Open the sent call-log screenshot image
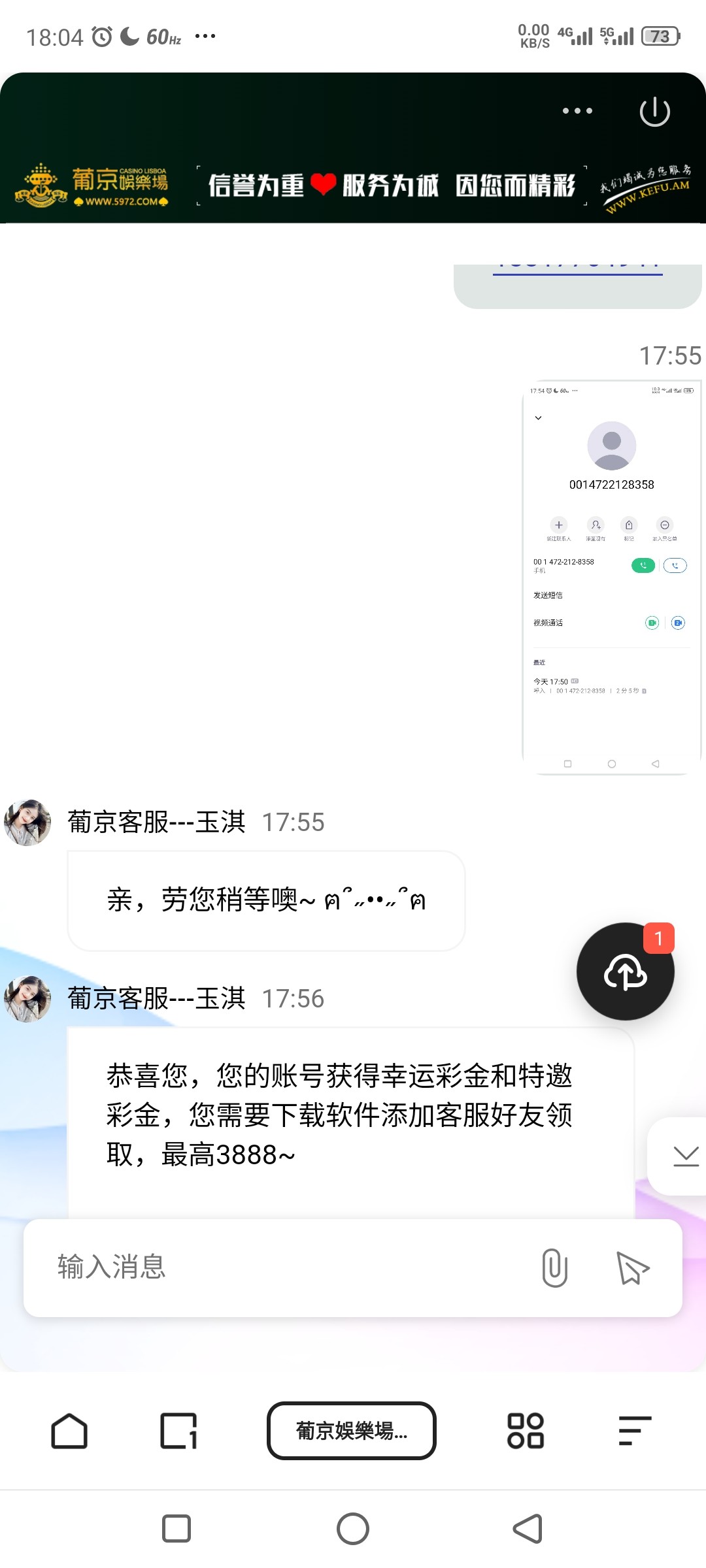 click(x=611, y=577)
